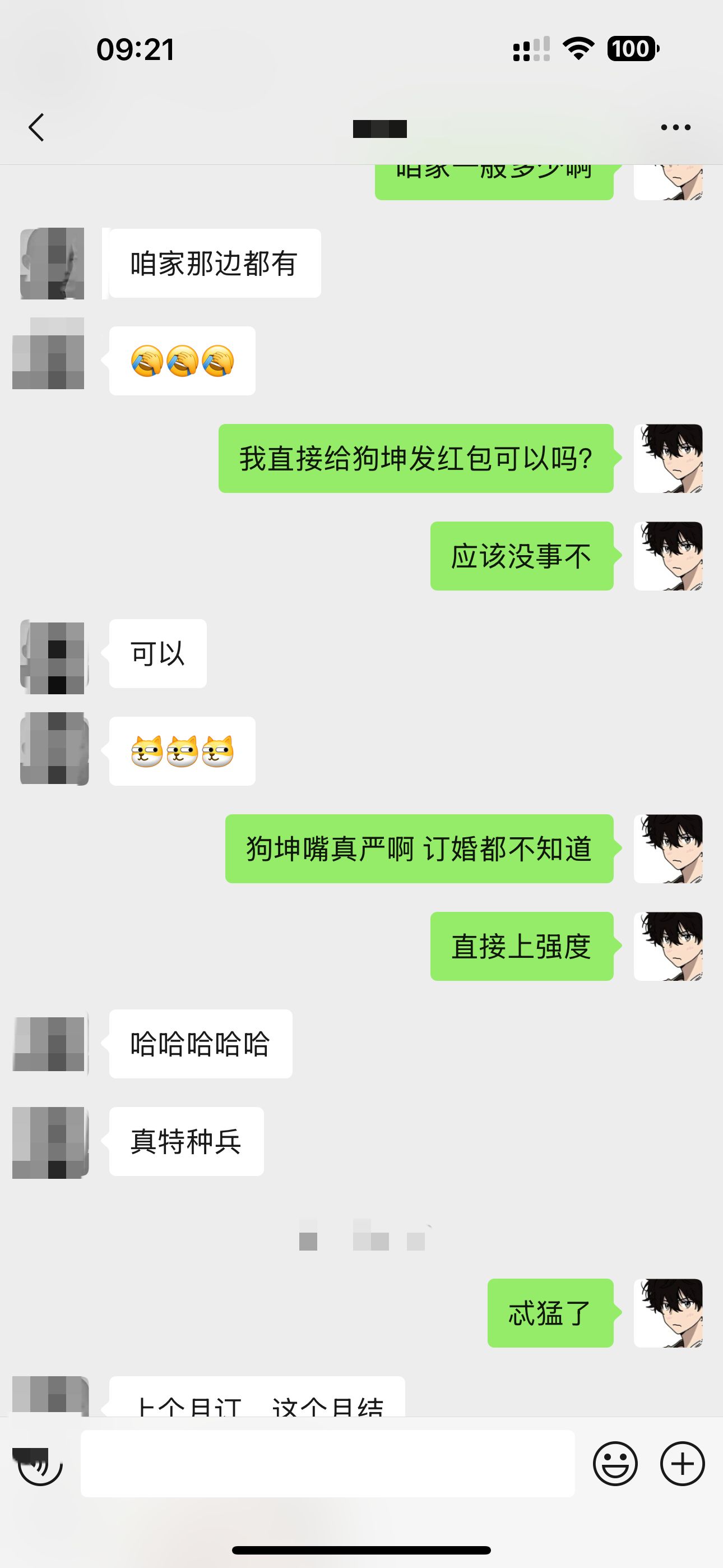Open the plus attachments menu

click(682, 1464)
